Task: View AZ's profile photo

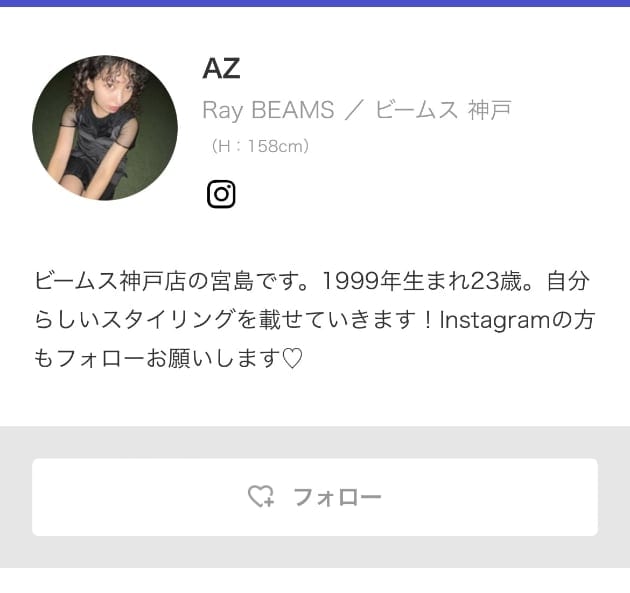Action: 105,128
